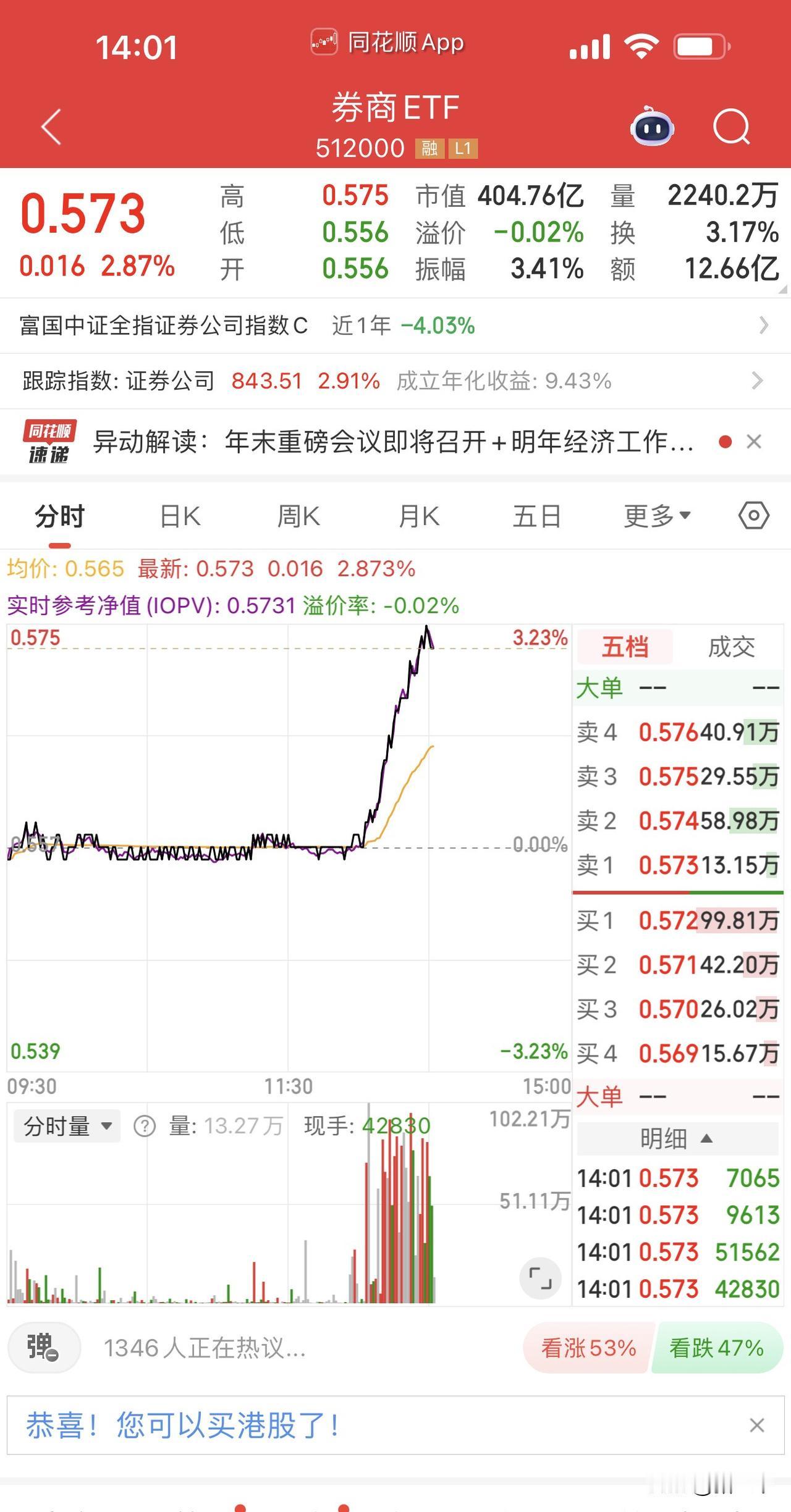Open the AI robot assistant
This screenshot has width=791, height=1512.
pos(654,127)
